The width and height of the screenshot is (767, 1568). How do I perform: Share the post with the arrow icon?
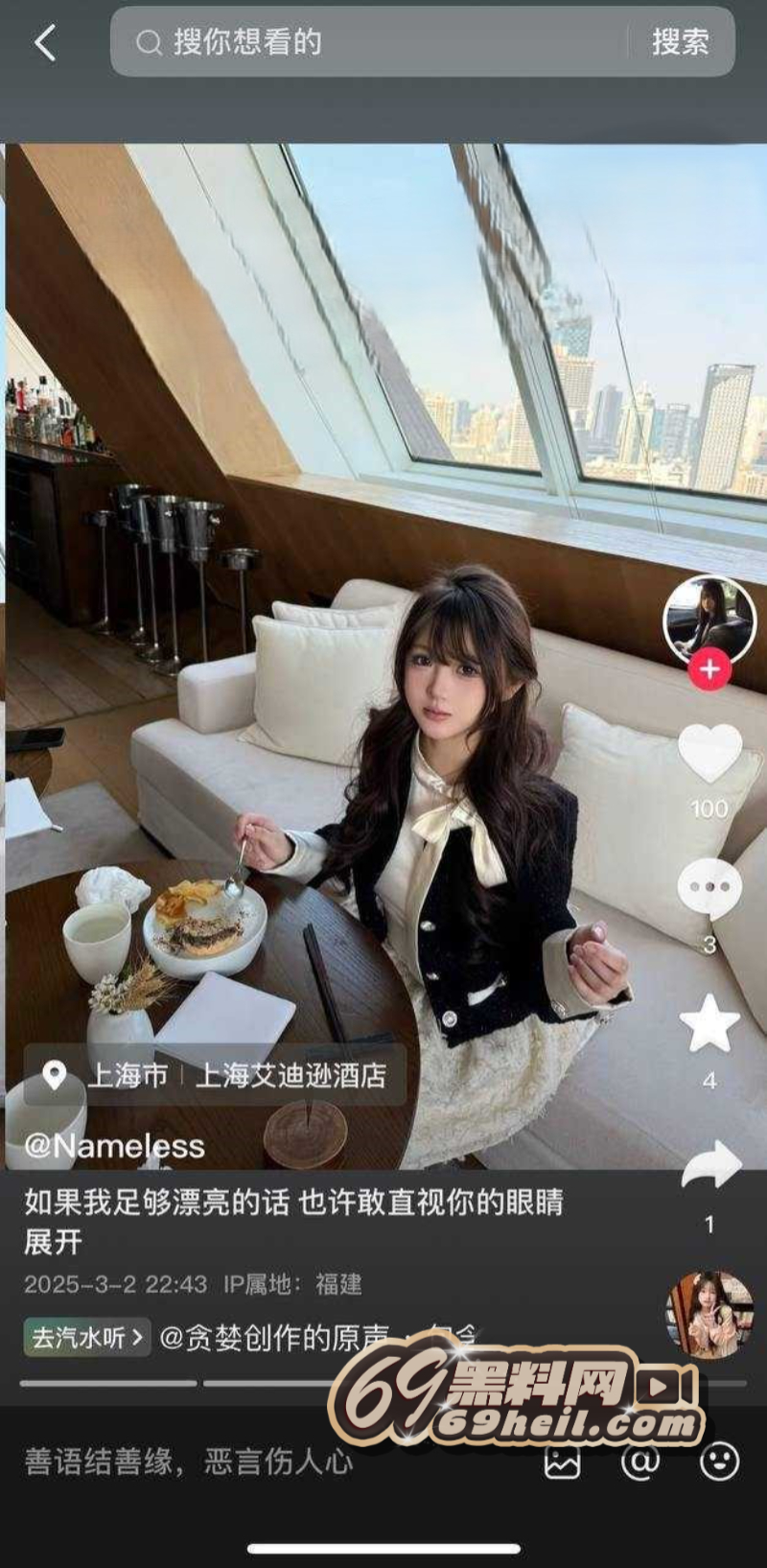pos(710,1165)
